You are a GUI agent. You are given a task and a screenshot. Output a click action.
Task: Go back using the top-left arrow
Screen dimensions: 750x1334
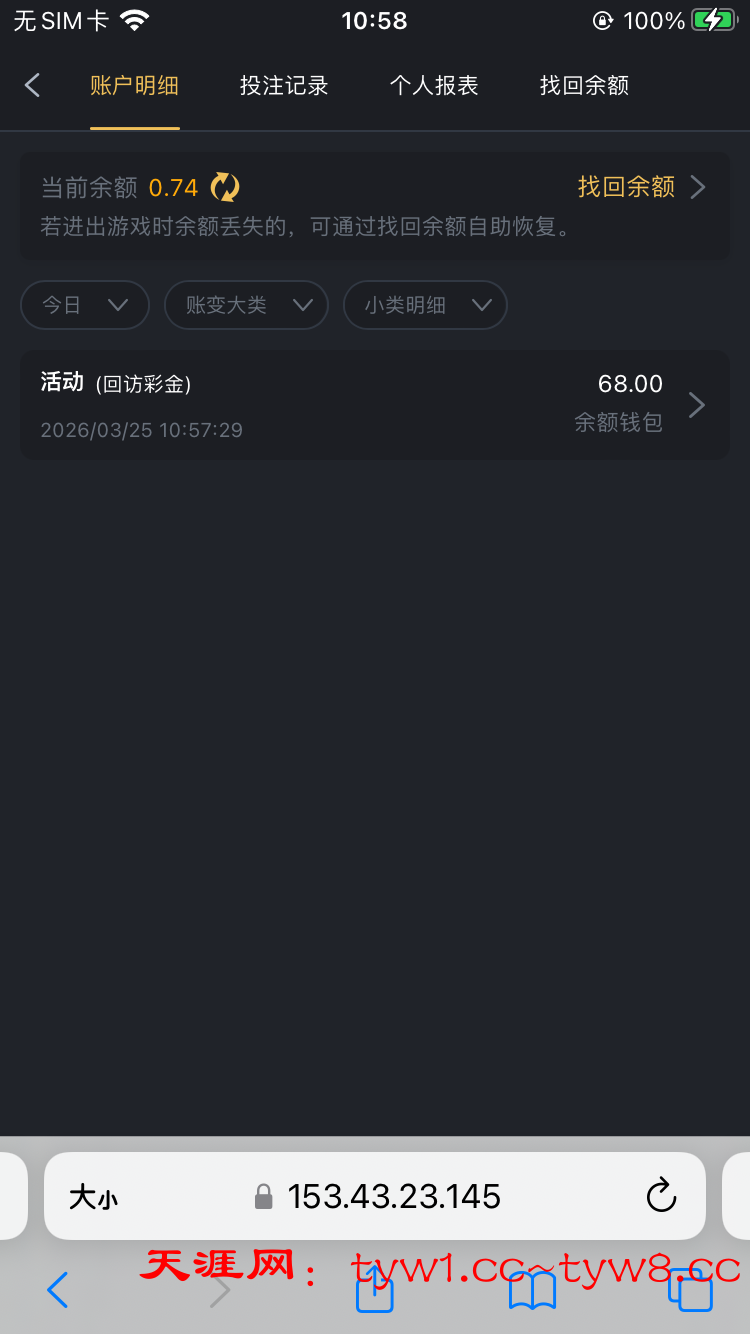coord(32,86)
